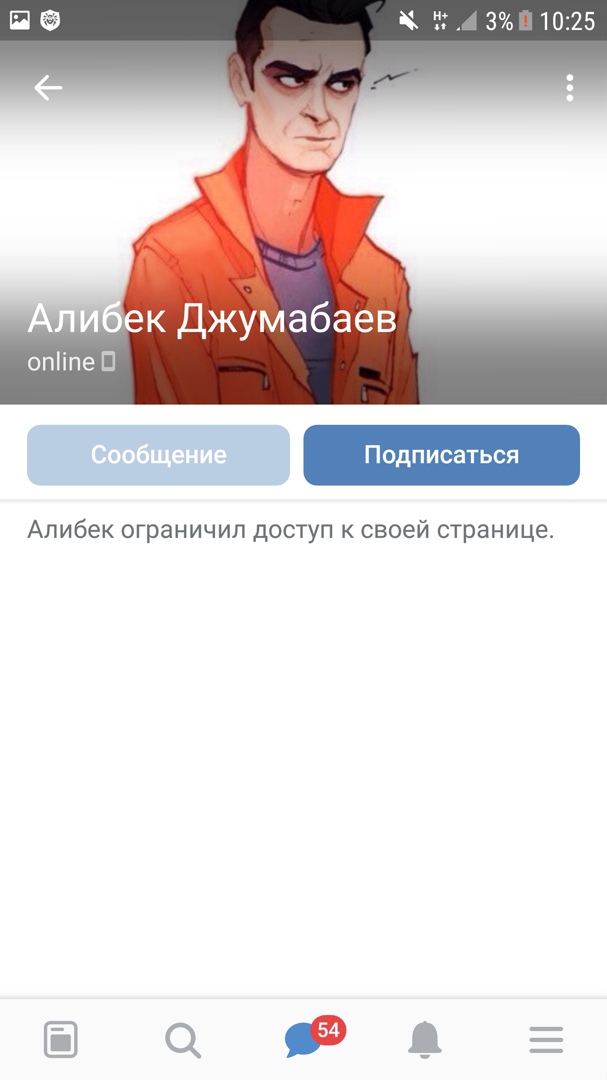607x1080 pixels.
Task: Open the three-dot overflow menu
Action: point(569,88)
